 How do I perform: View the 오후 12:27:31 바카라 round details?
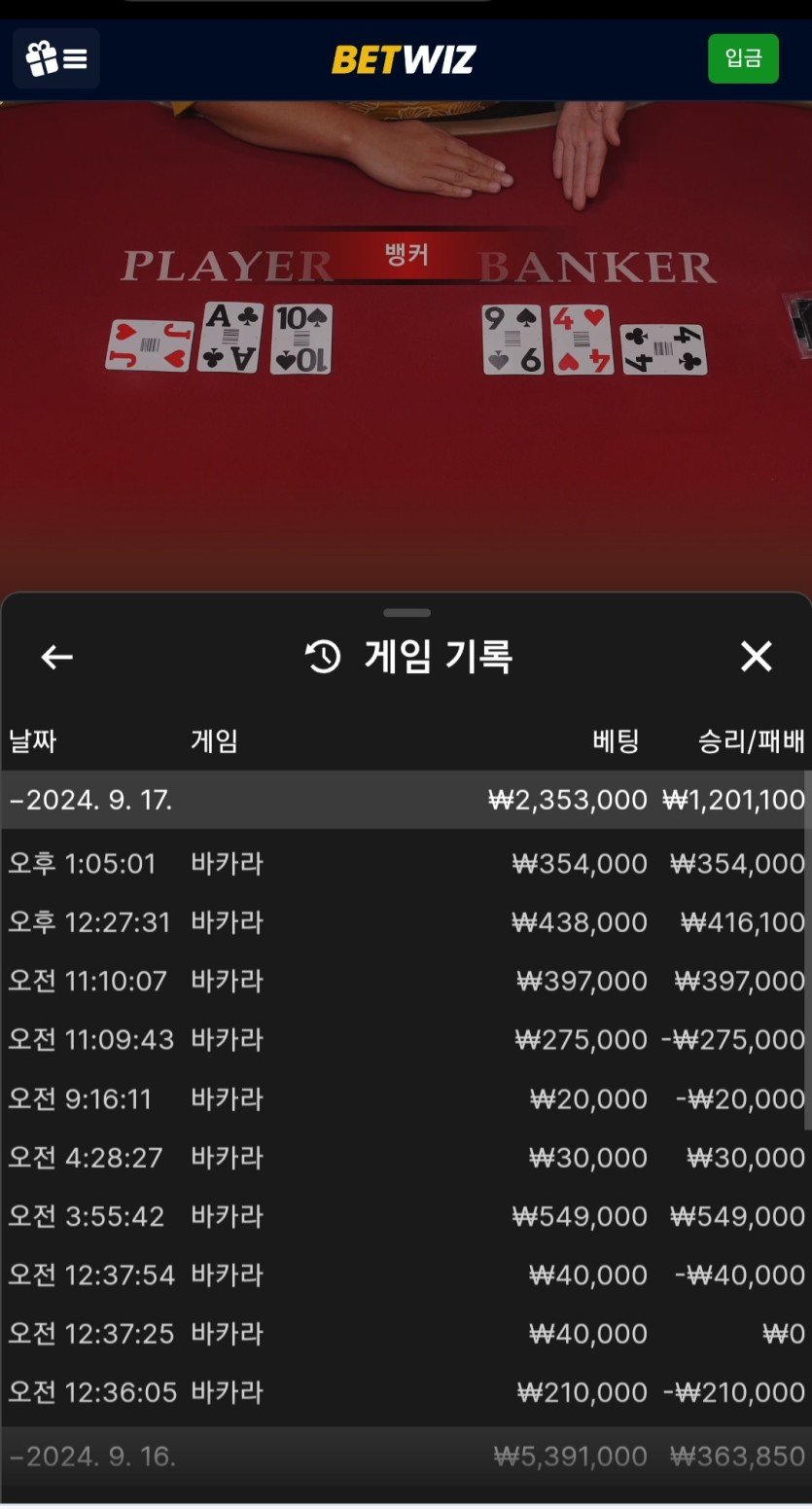pyautogui.click(x=406, y=921)
